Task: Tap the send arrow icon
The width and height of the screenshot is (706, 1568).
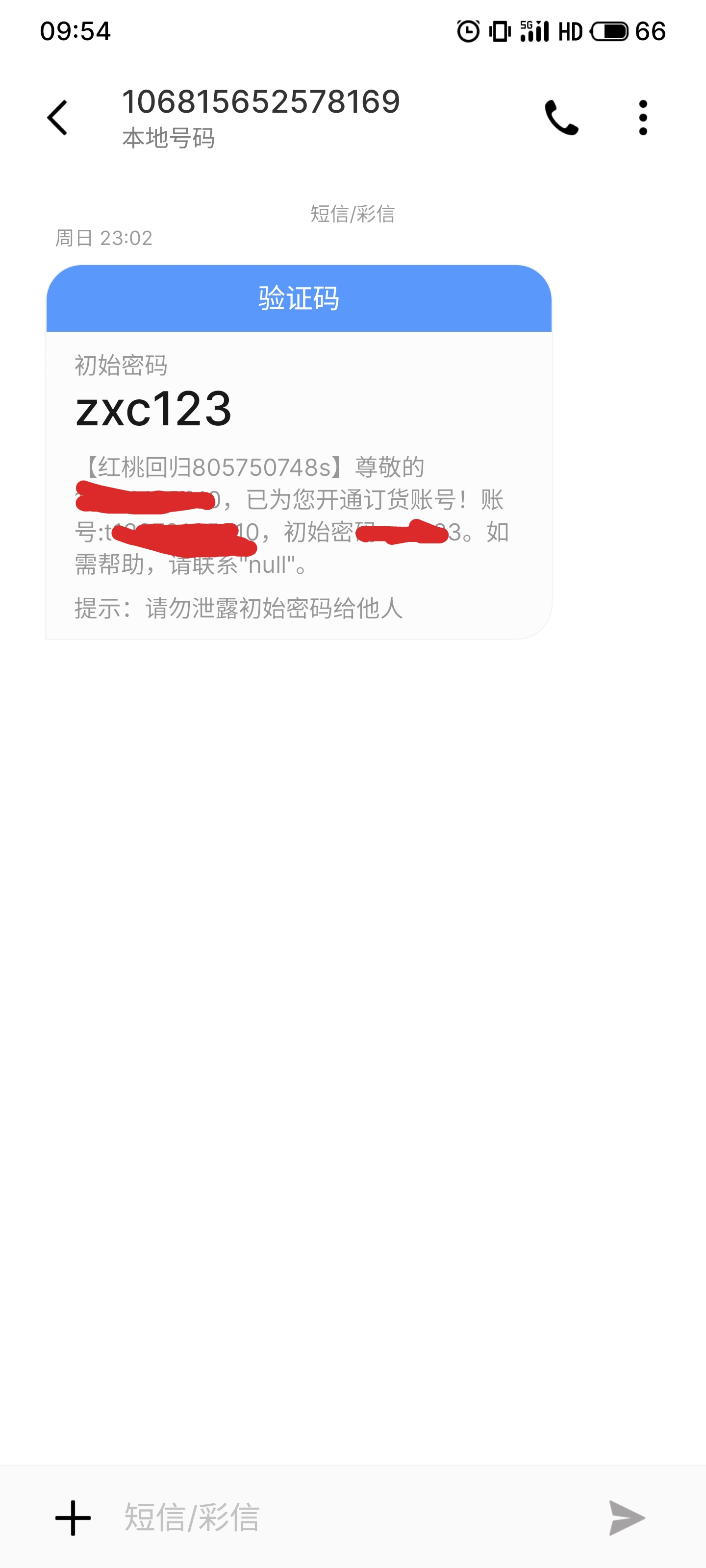Action: point(627,1518)
